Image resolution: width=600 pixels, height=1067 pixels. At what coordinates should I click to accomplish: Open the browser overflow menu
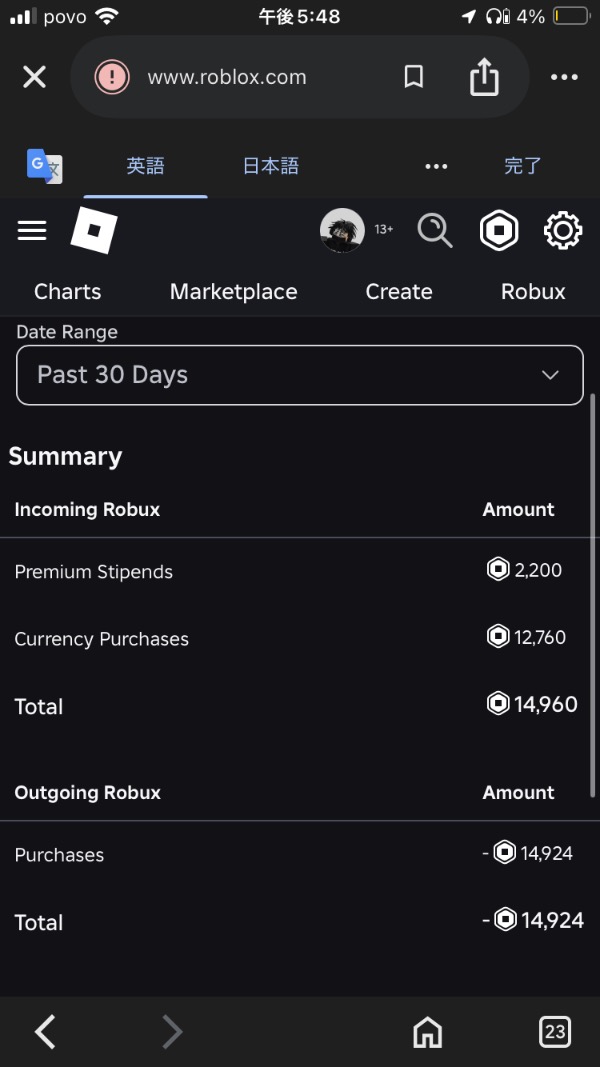(564, 77)
